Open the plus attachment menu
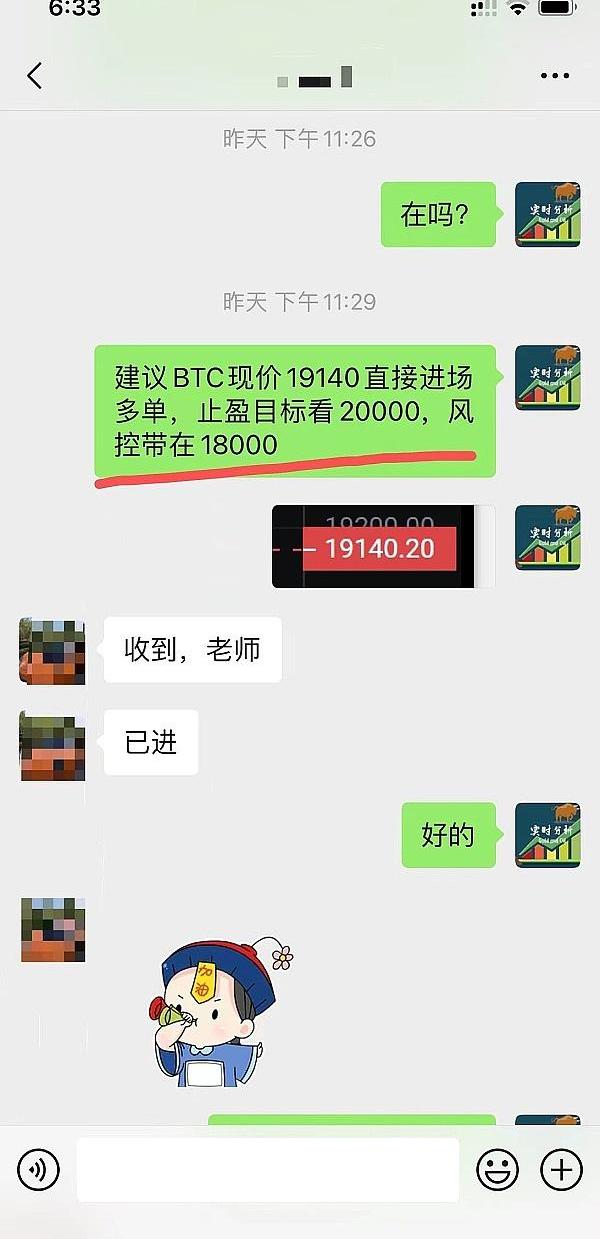Screen dimensions: 600x1239 (561, 1169)
